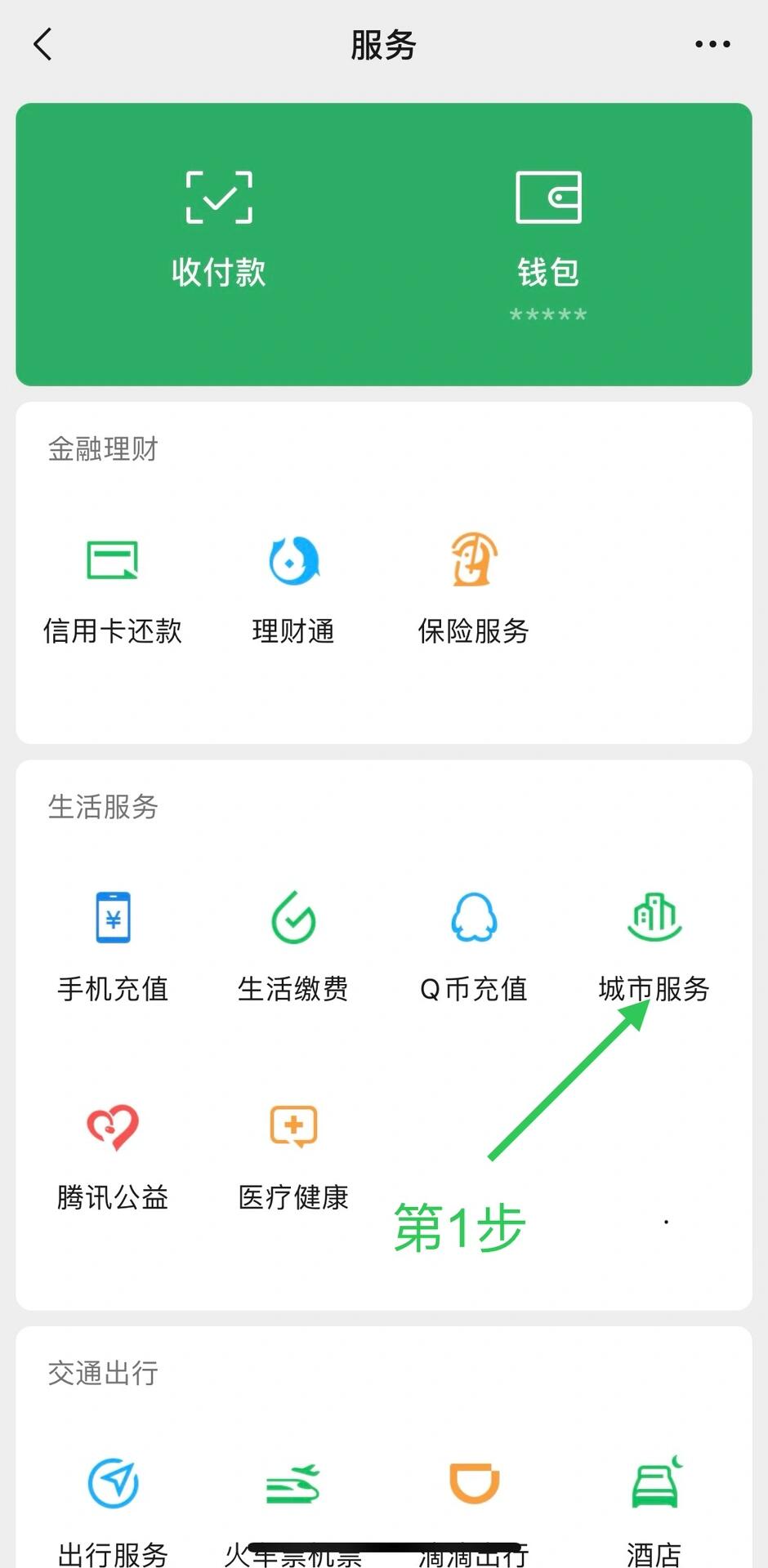This screenshot has width=768, height=1568.
Task: Open 理财通 wealth management
Action: point(293,588)
